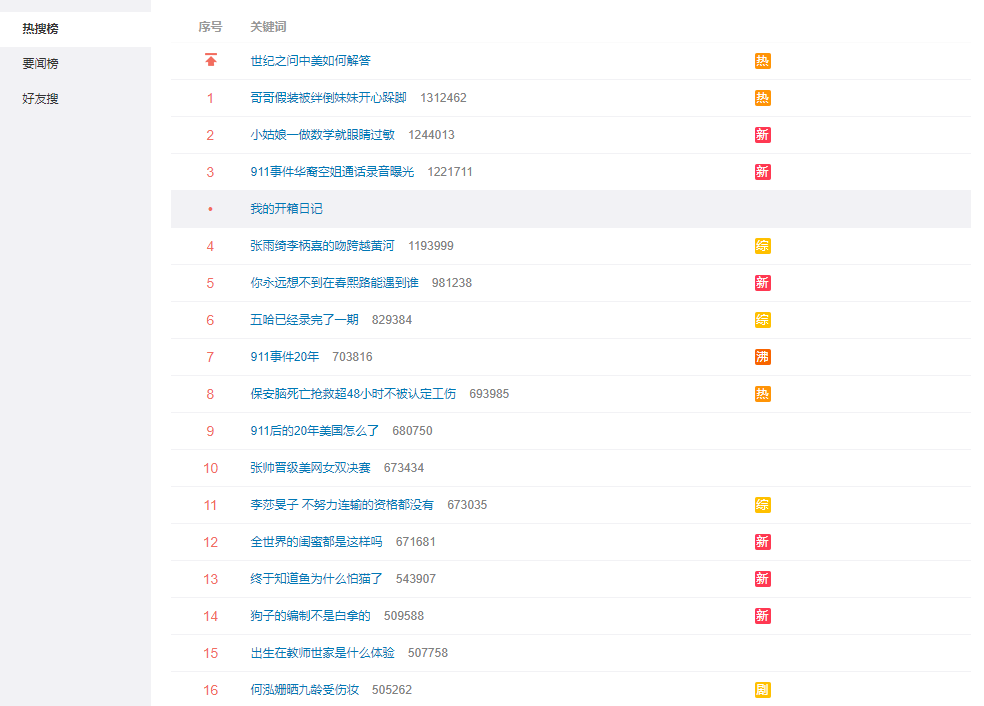Open topic 张雨绮李柄熹的吻跨越黄河

[x=322, y=246]
